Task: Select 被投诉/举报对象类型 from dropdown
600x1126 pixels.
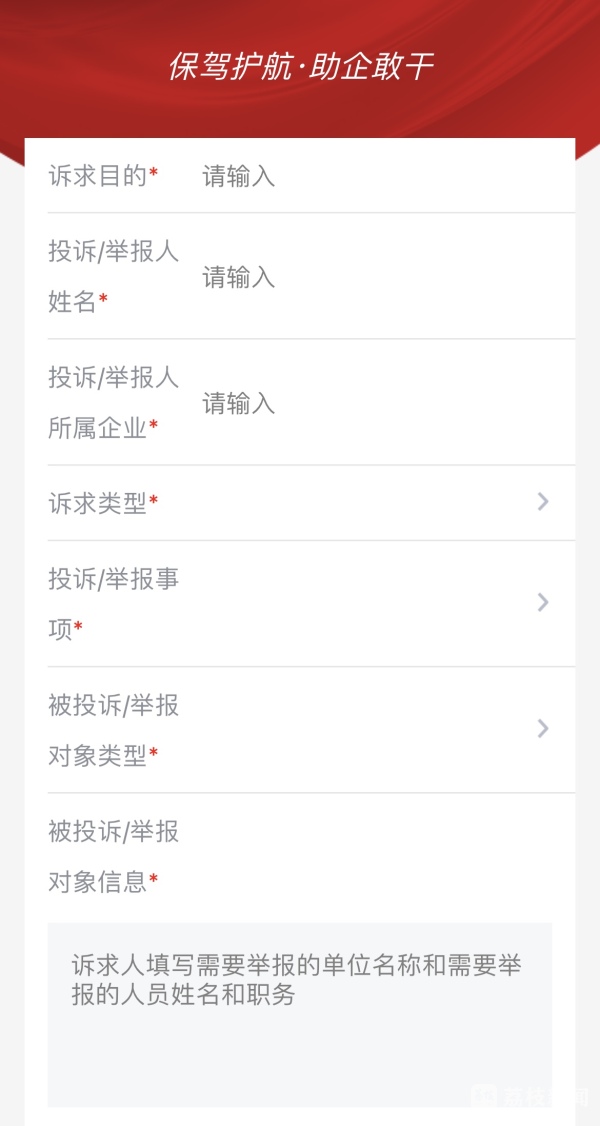Action: pyautogui.click(x=370, y=729)
